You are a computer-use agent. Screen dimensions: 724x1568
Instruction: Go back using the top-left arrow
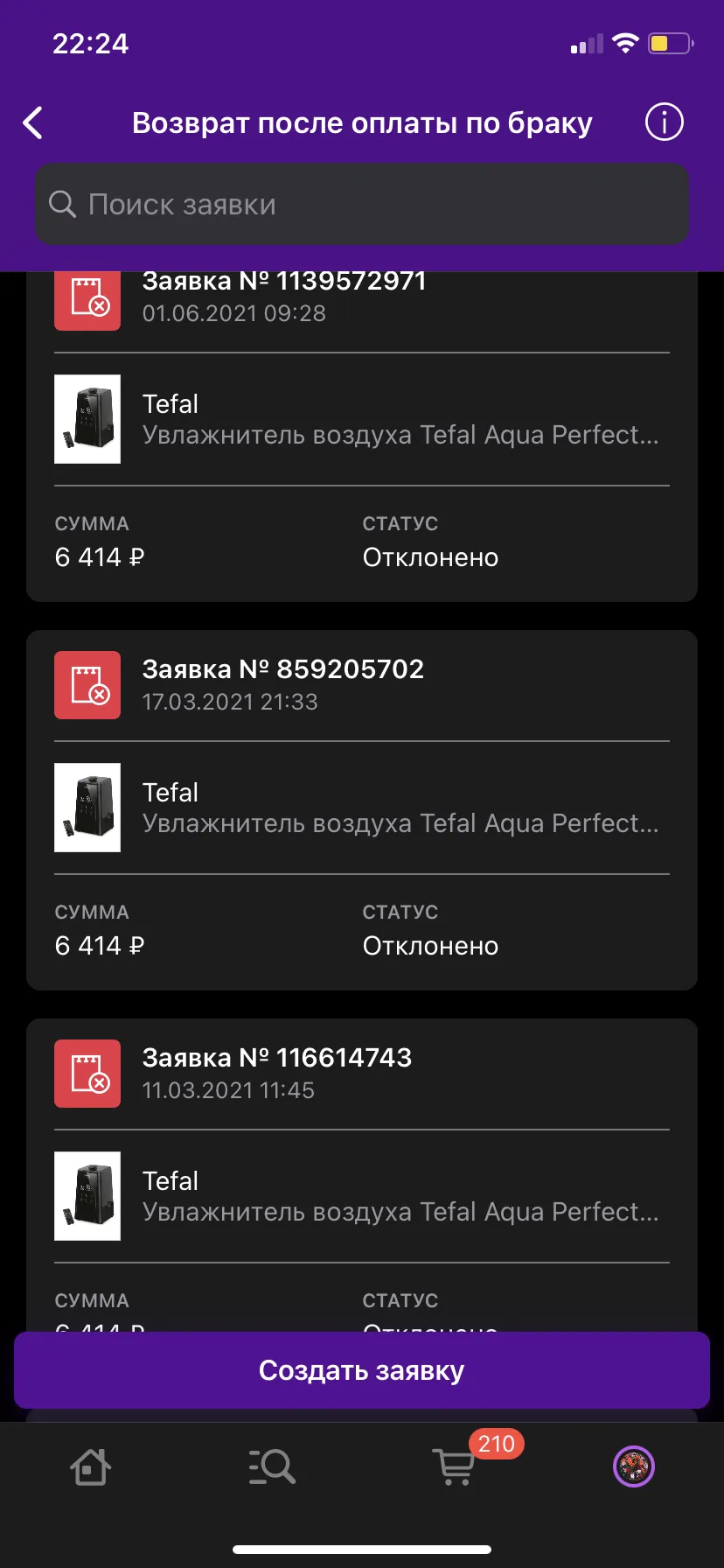coord(32,123)
